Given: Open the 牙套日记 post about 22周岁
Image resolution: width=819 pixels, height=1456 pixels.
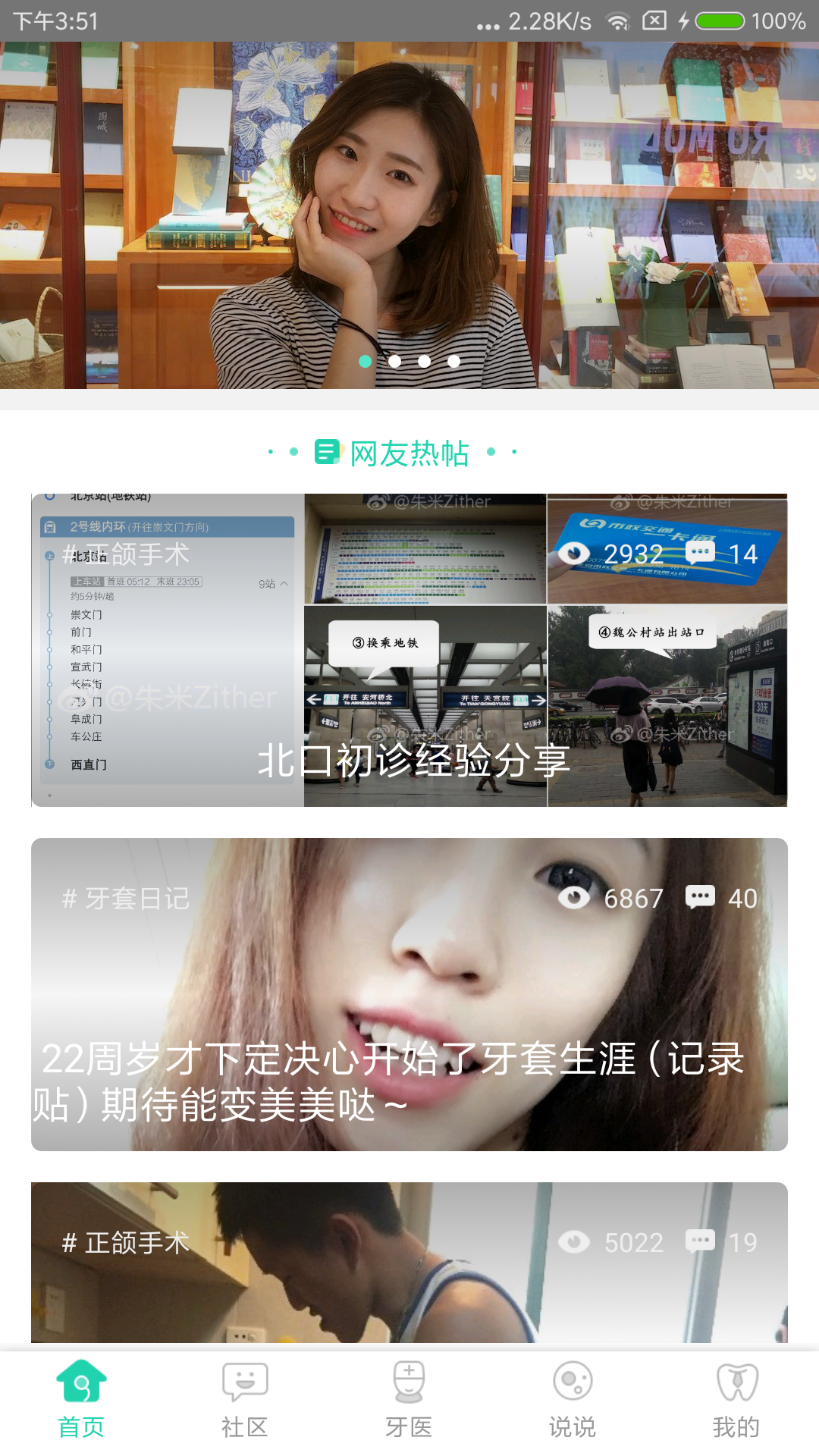Looking at the screenshot, I should 409,993.
